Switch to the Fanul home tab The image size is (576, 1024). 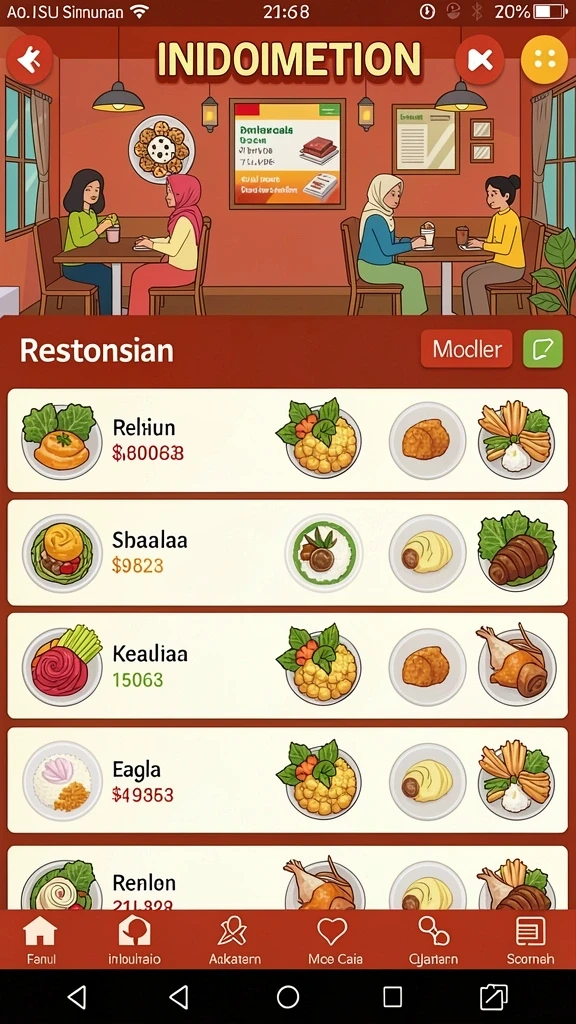coord(40,940)
